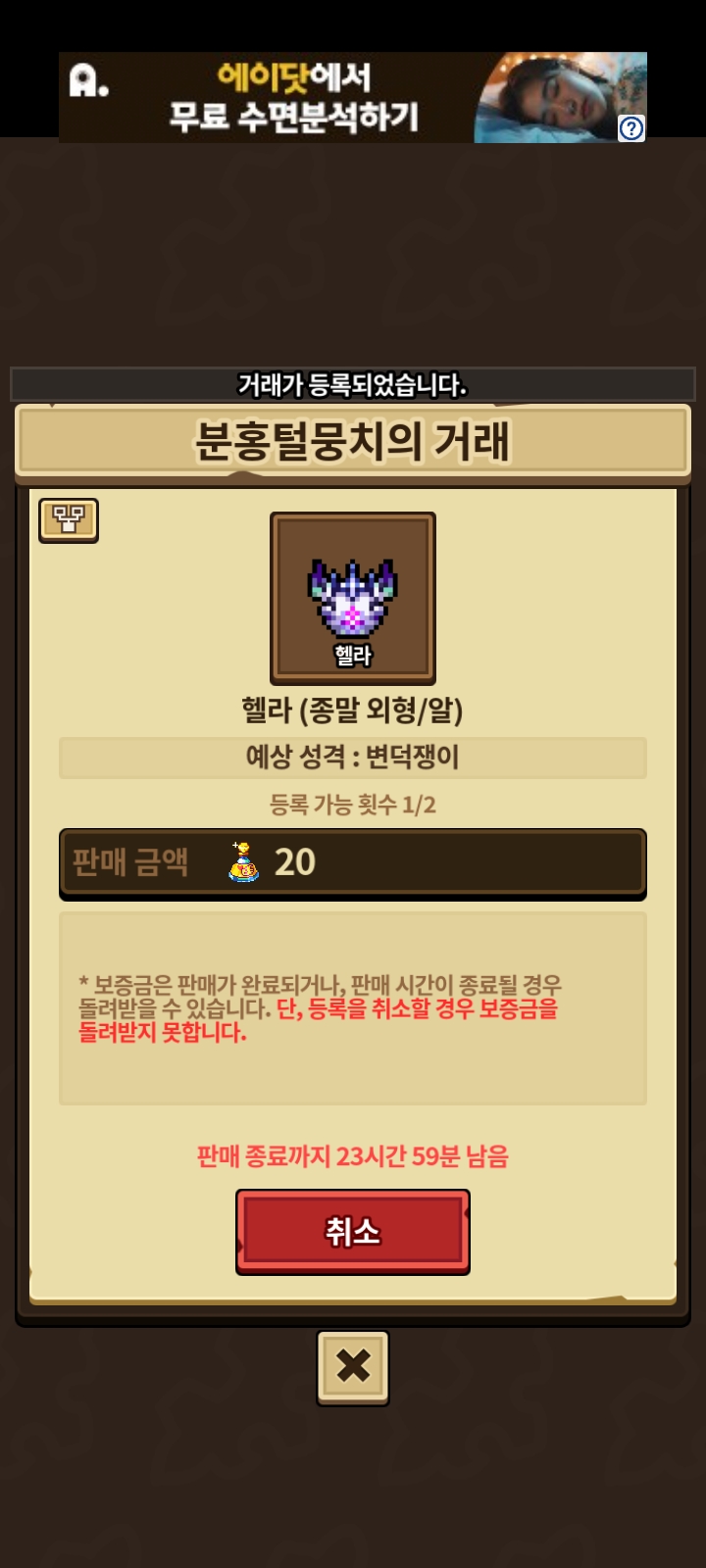View the 헬라 dragon egg item

tap(353, 598)
